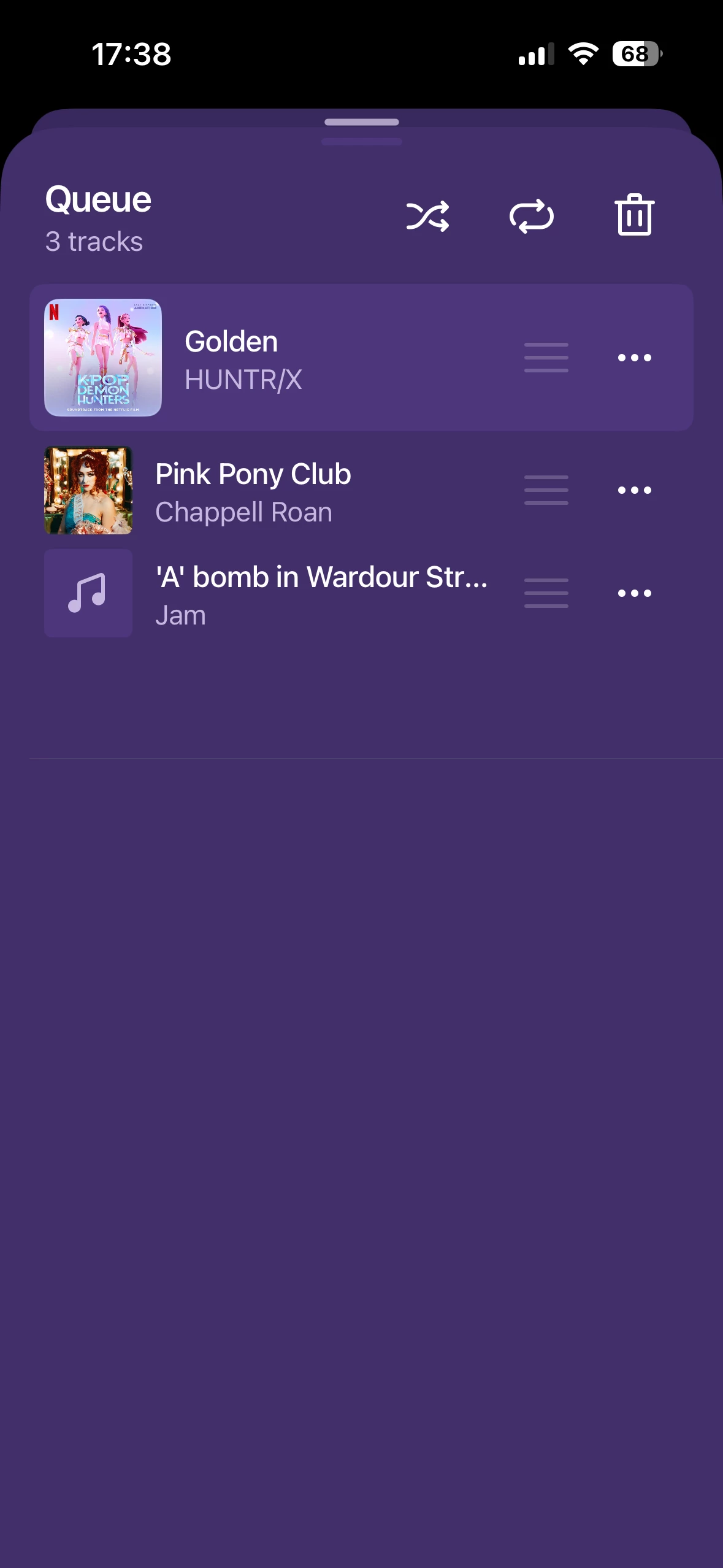
Task: Open more options for Pink Pony Club
Action: tap(635, 490)
